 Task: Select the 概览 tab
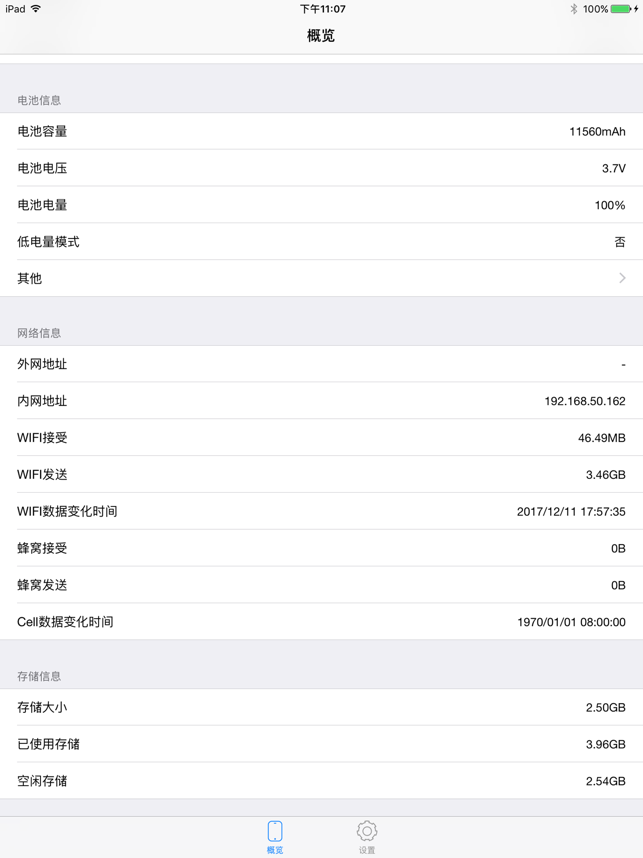[x=275, y=836]
